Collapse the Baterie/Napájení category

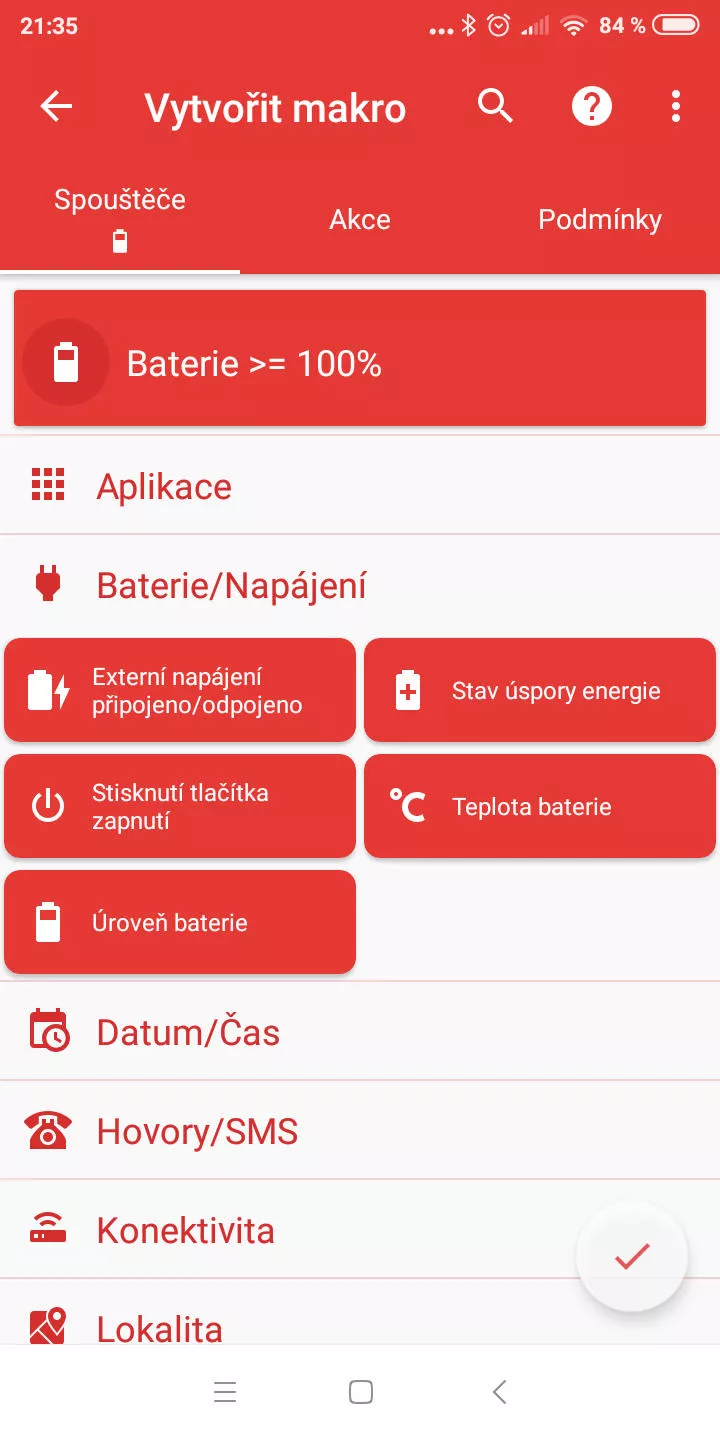(360, 585)
